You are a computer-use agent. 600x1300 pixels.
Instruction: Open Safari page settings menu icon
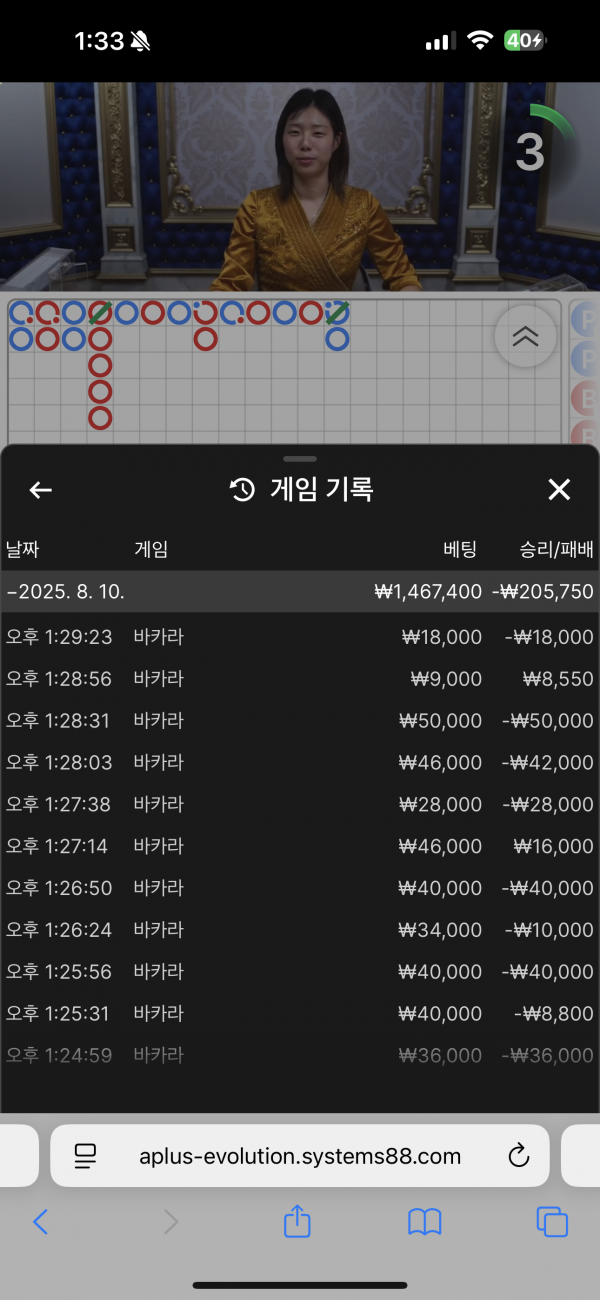coord(86,1157)
